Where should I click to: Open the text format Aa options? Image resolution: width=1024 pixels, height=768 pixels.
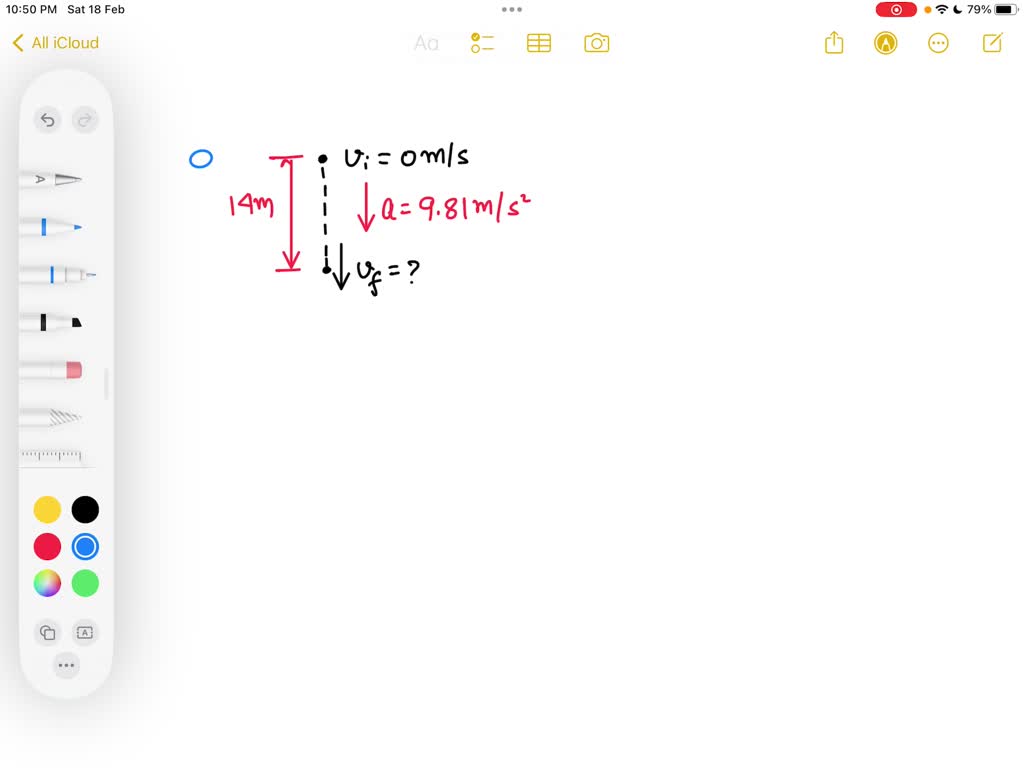[x=427, y=43]
